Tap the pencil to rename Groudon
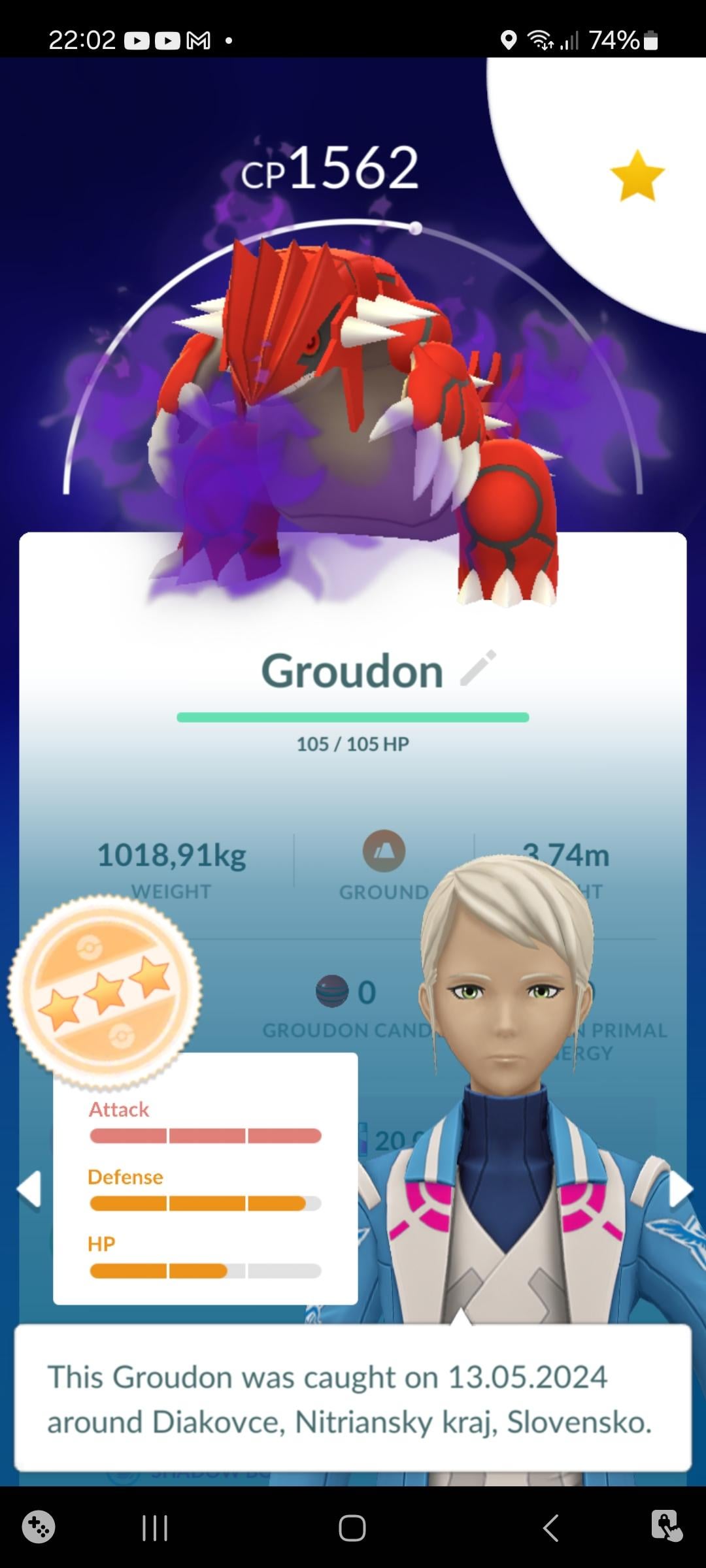 (478, 668)
